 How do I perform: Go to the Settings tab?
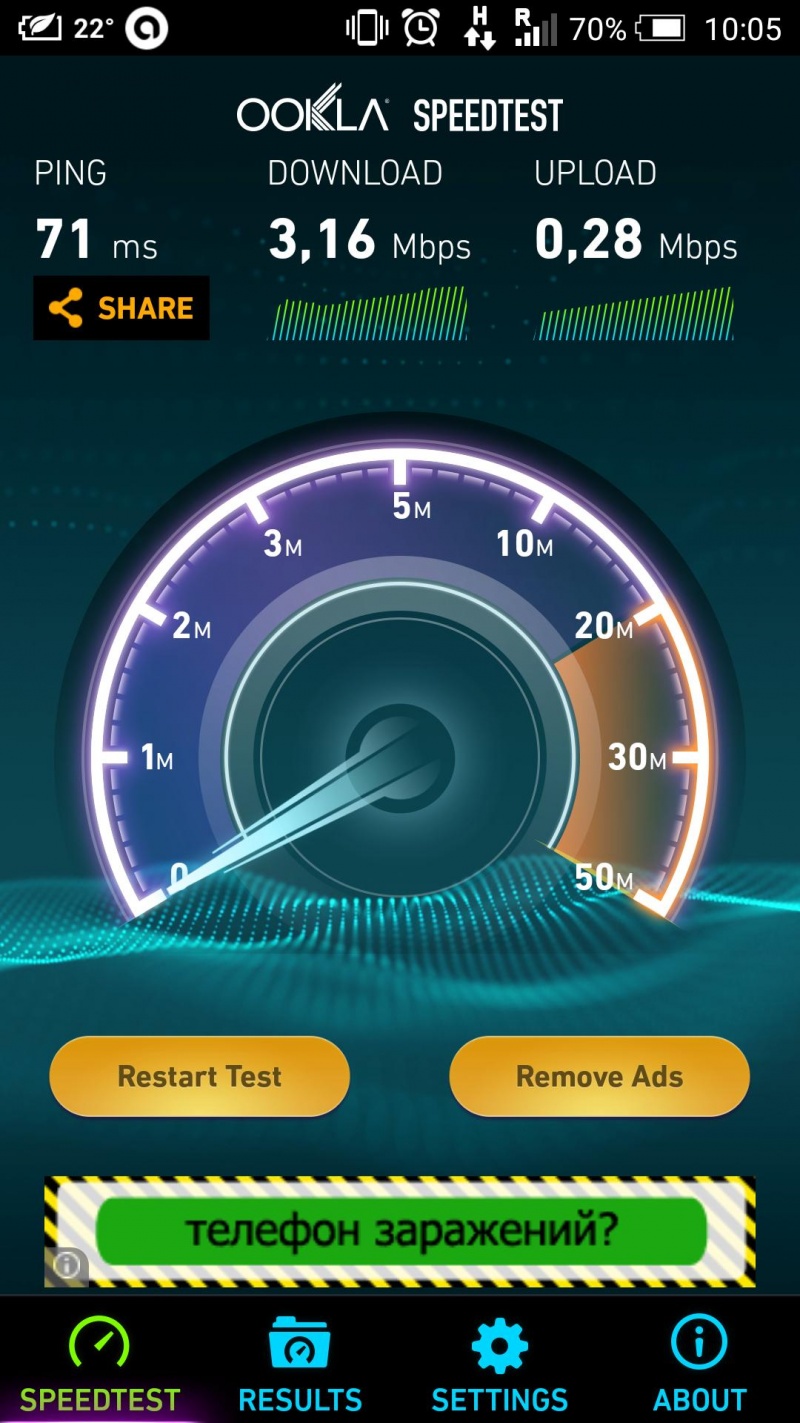[499, 1365]
